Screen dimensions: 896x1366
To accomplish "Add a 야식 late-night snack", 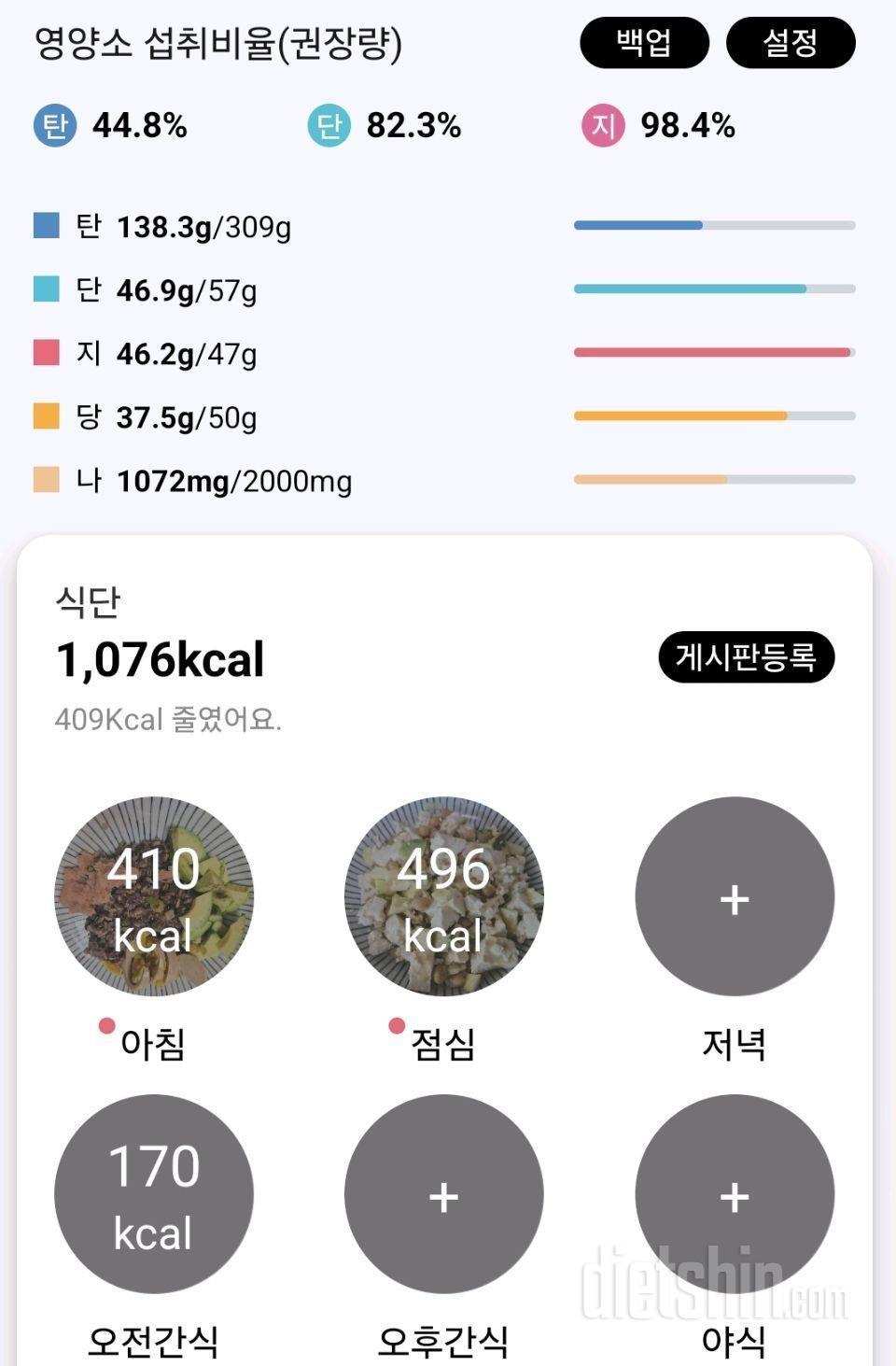I will [x=735, y=1194].
